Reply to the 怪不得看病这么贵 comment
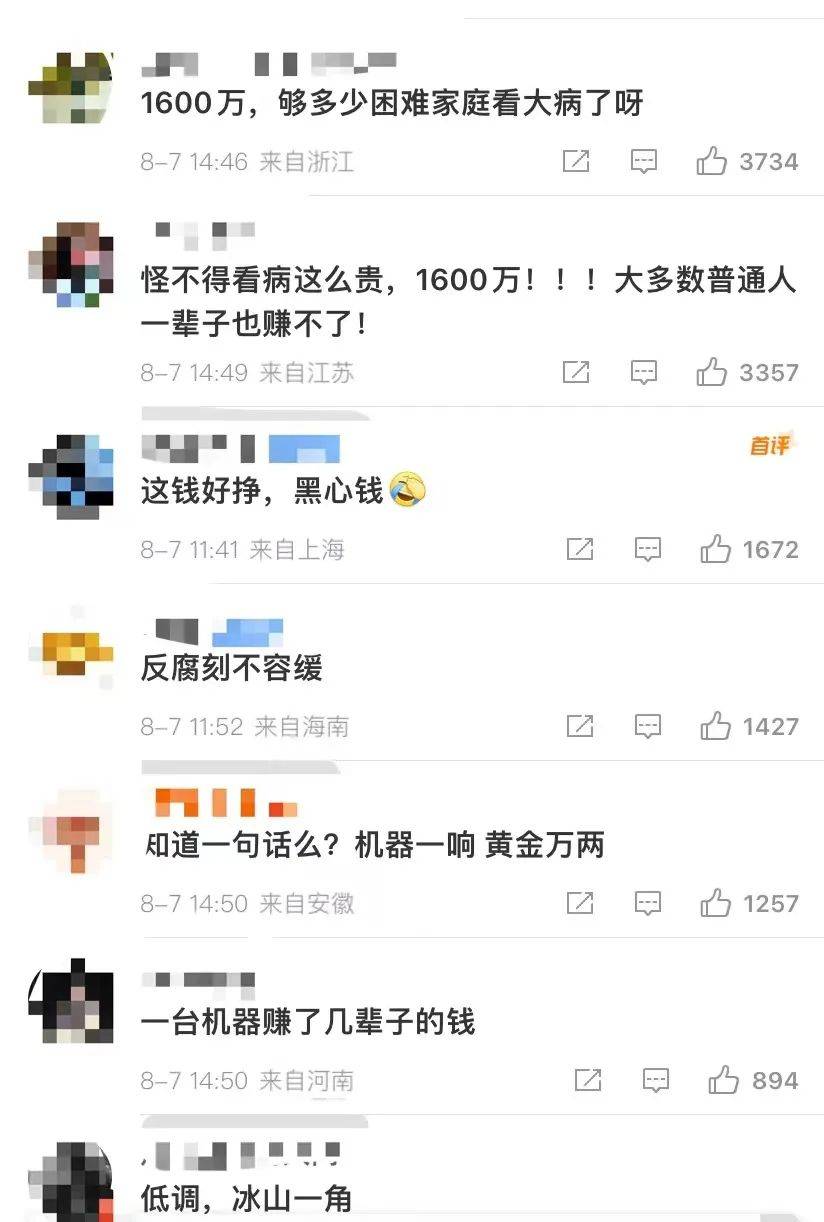Viewport: 824px width, 1222px height. click(x=645, y=372)
